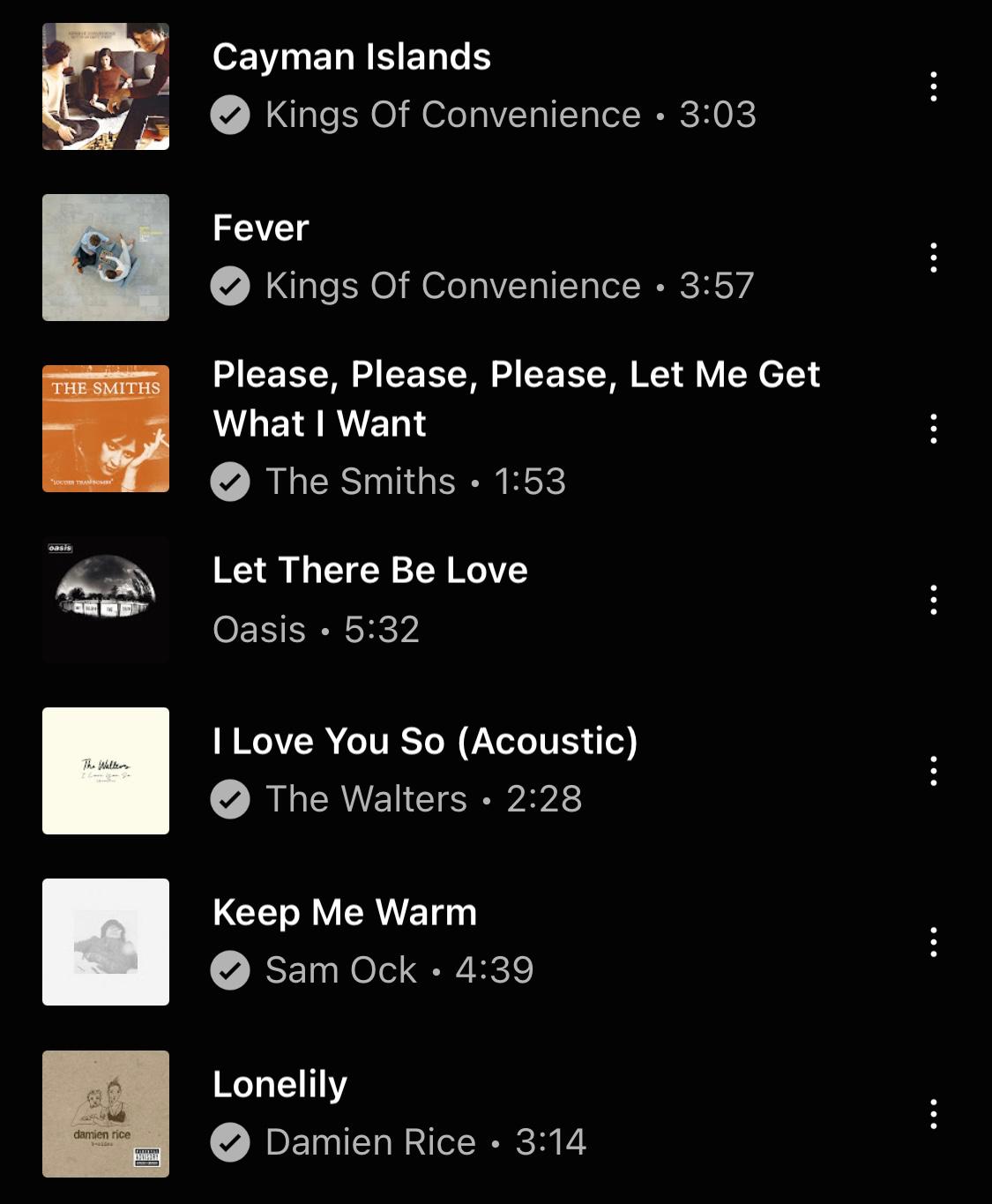Open overflow menu for Let There Be Love
Screen dimensions: 992x1204
(933, 600)
